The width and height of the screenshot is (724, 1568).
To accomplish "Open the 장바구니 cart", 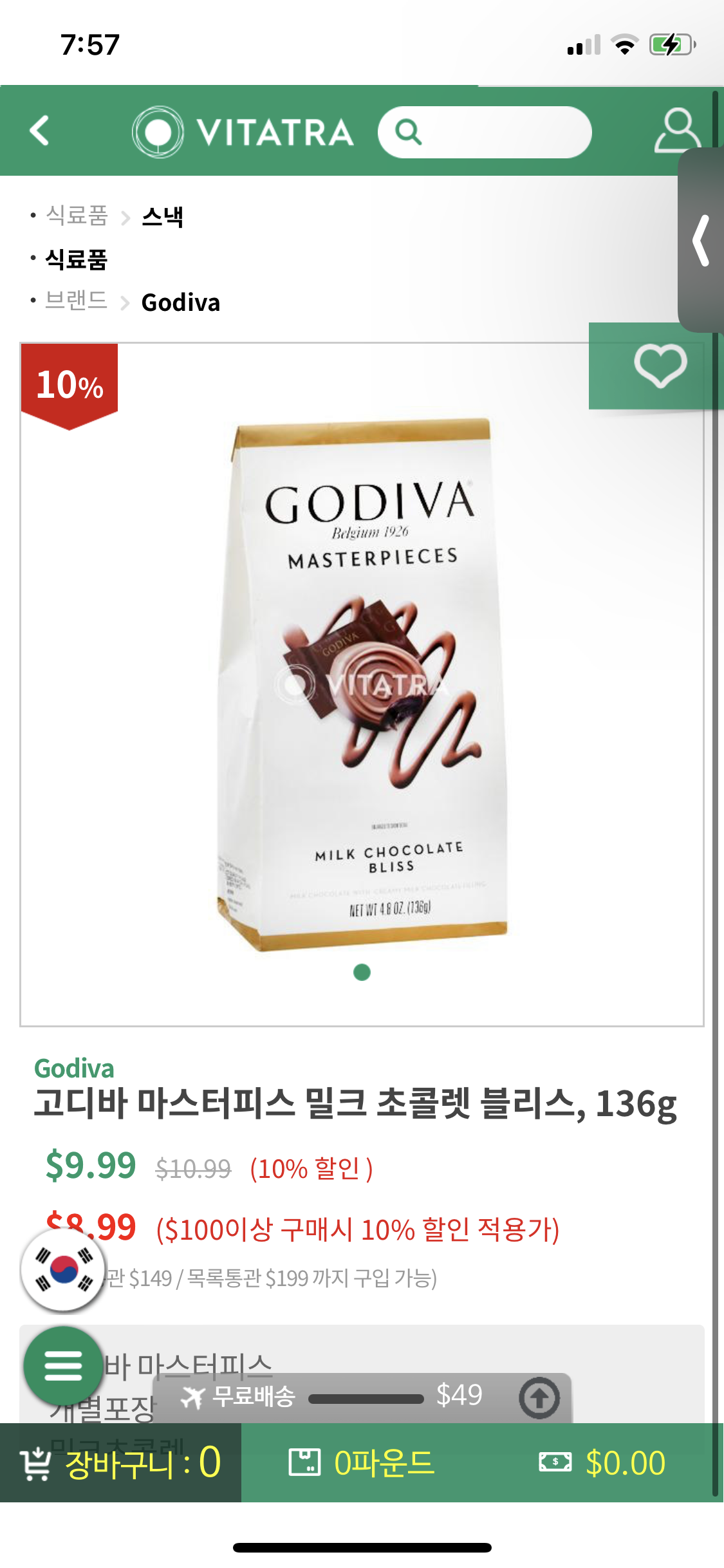I will [120, 1463].
